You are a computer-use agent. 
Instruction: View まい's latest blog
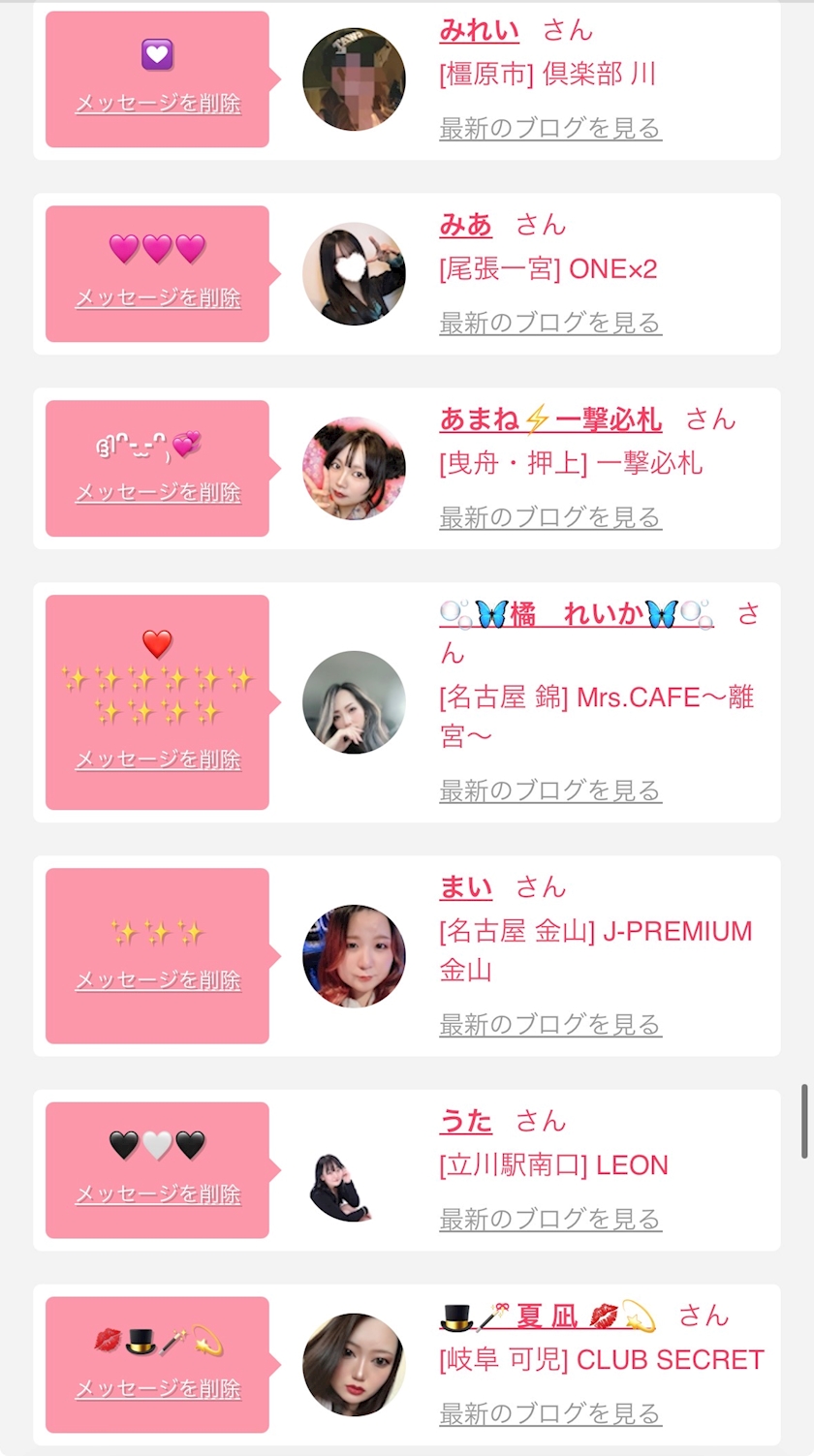pyautogui.click(x=550, y=1025)
